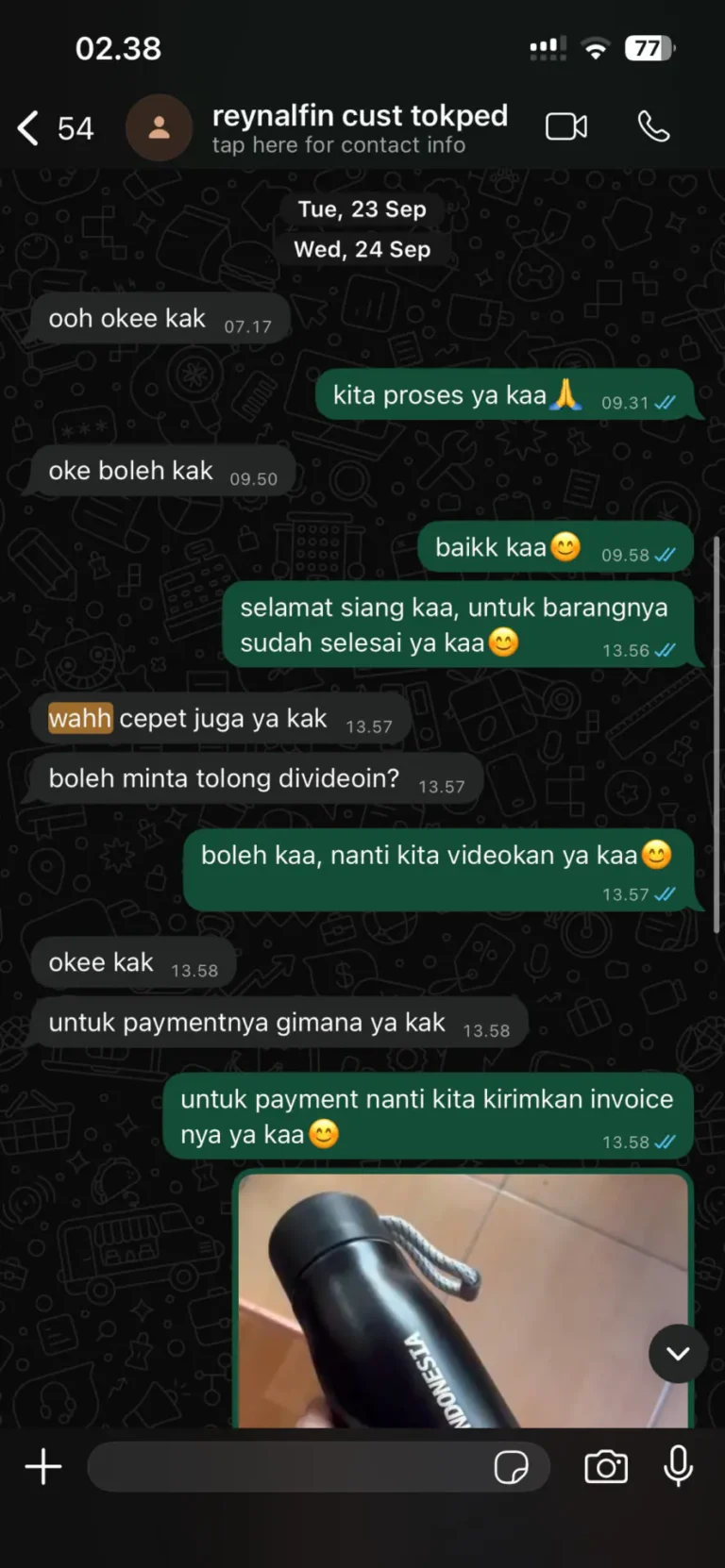The height and width of the screenshot is (1568, 725).
Task: Jump to latest messages with down arrow
Action: coord(678,1353)
